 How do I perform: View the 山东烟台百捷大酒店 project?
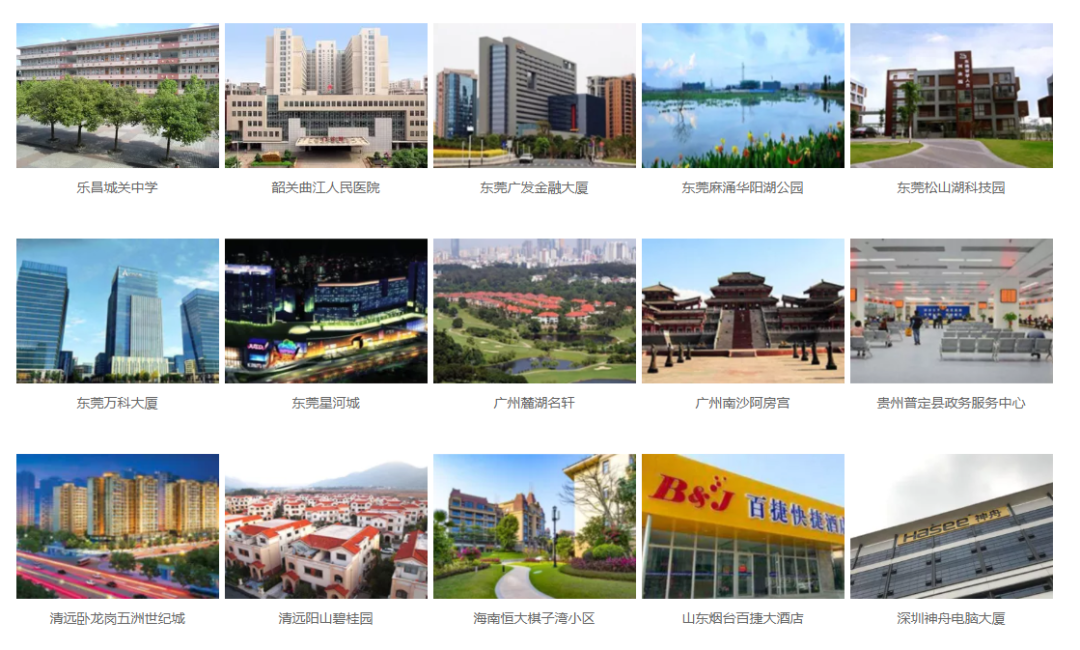point(743,526)
